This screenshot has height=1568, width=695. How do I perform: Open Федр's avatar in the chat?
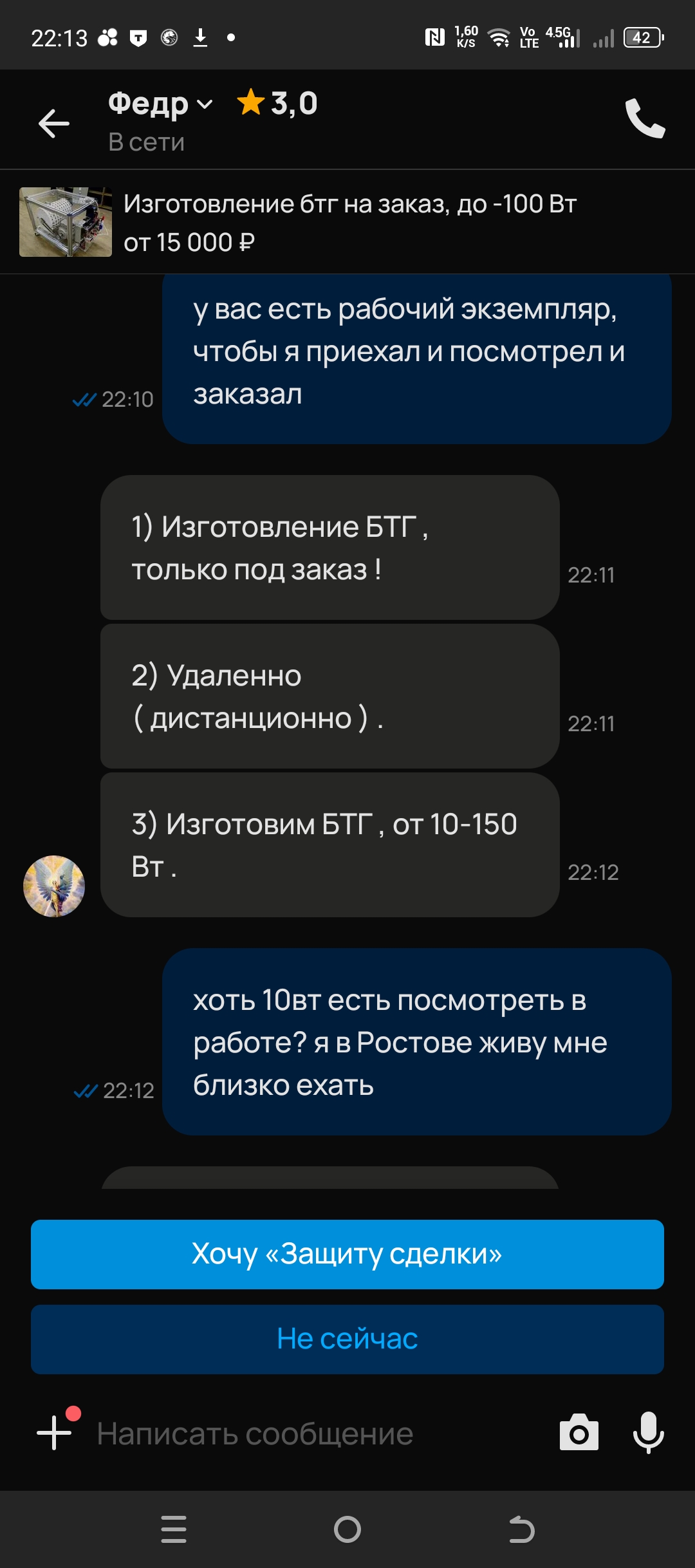(54, 886)
